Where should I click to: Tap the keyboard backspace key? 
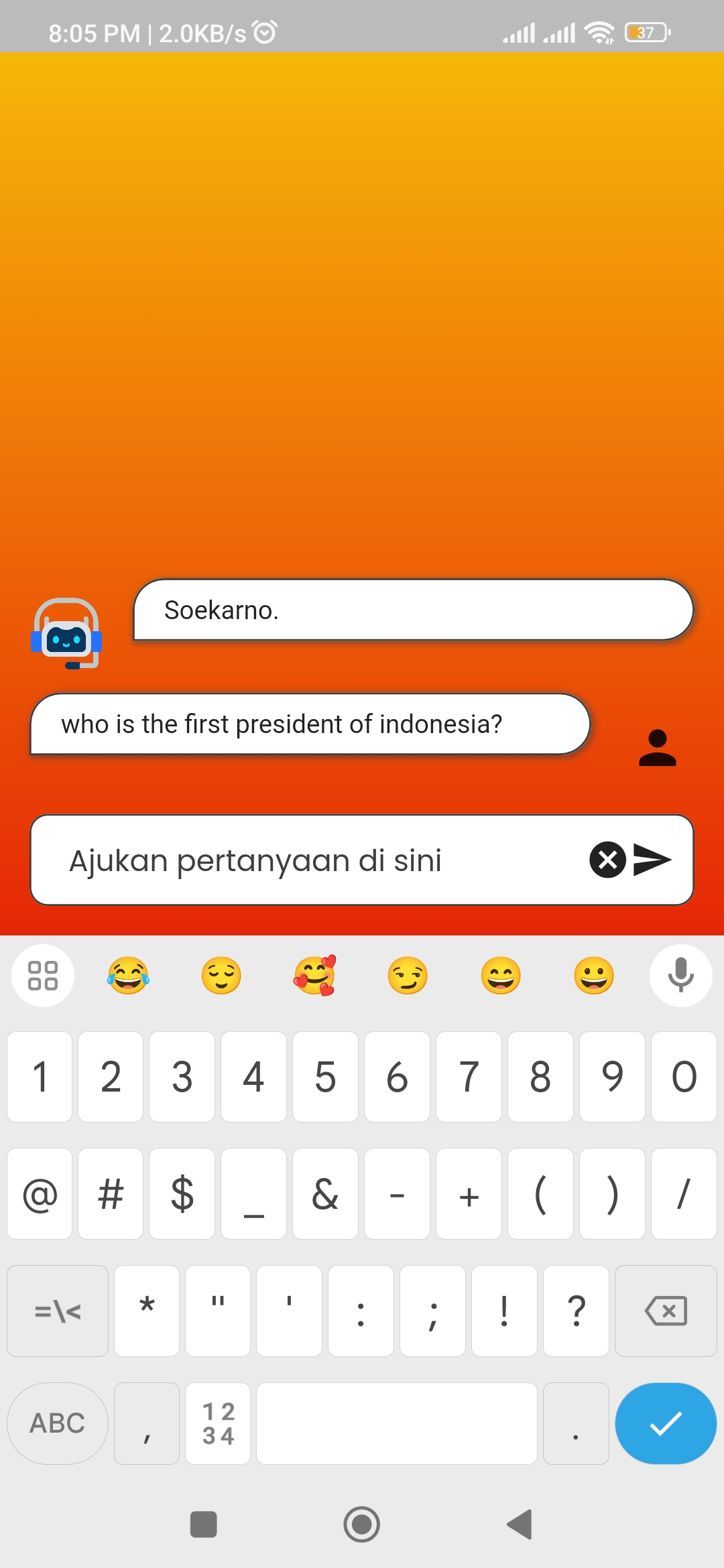coord(665,1311)
